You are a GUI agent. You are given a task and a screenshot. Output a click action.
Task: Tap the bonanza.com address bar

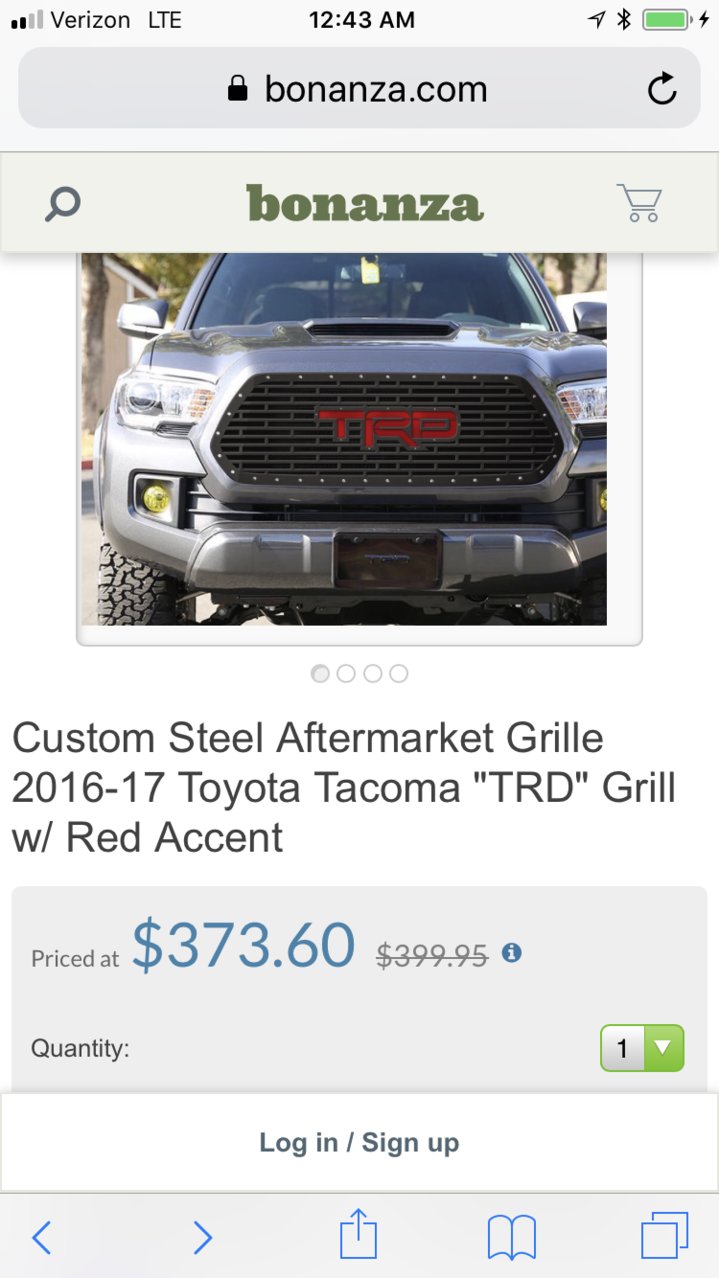tap(358, 90)
